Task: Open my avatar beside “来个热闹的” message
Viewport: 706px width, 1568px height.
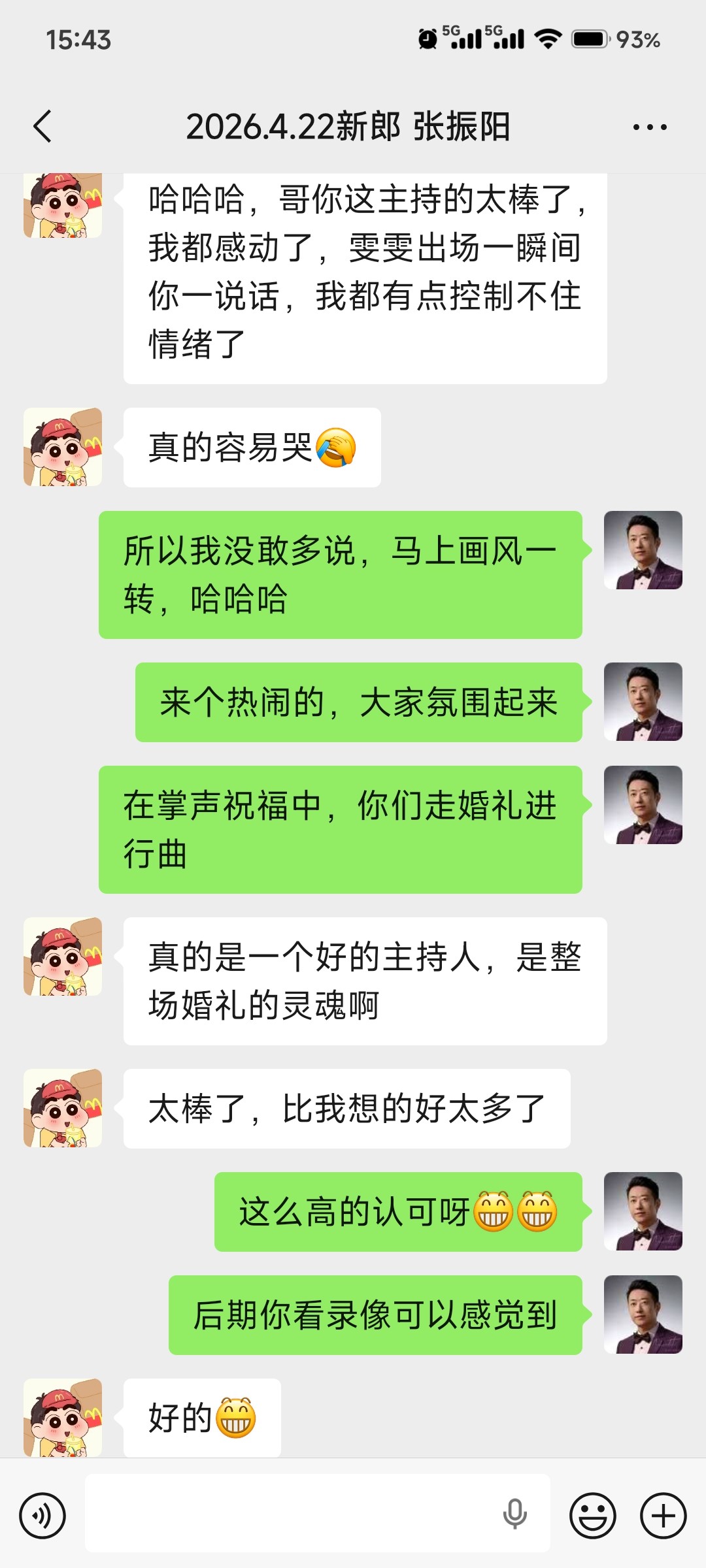Action: tap(643, 702)
